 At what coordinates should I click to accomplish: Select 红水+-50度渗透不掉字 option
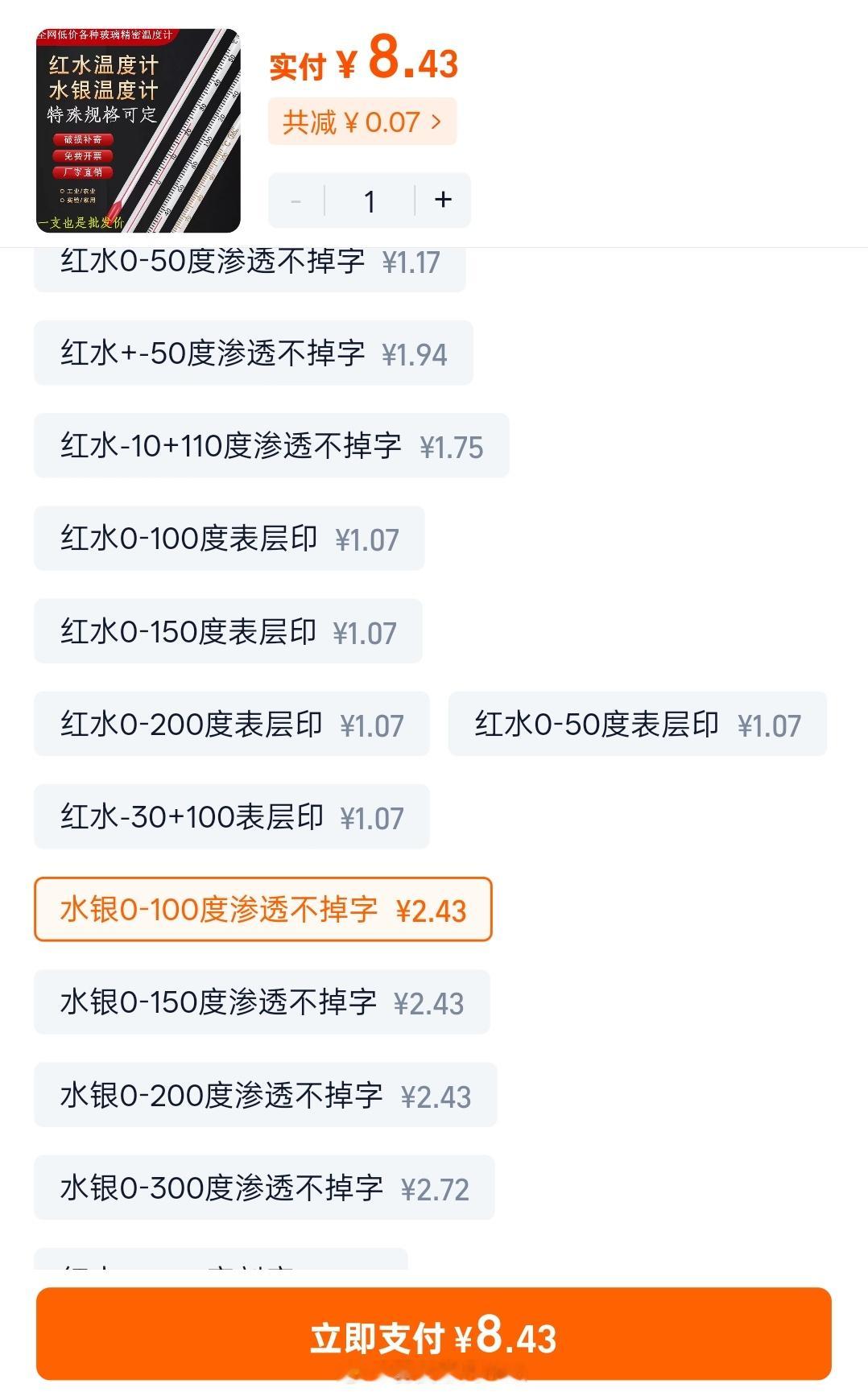(254, 352)
